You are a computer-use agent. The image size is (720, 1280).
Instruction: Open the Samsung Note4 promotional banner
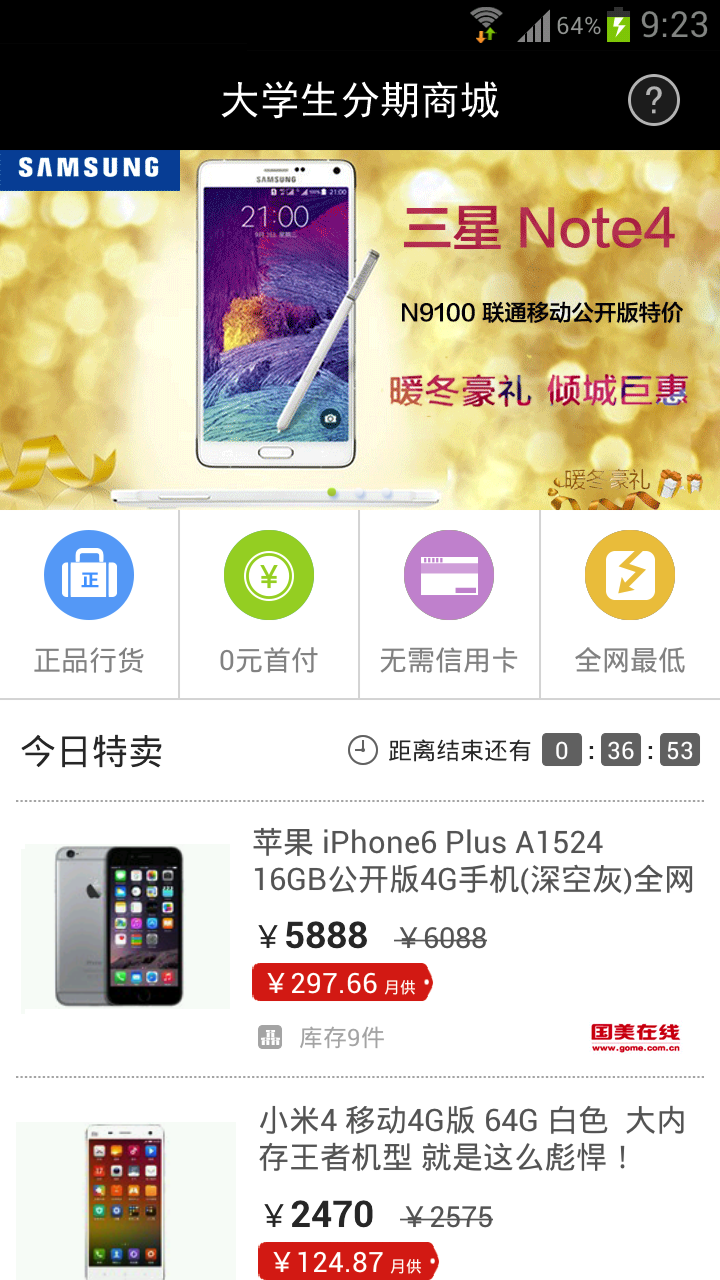coord(360,330)
